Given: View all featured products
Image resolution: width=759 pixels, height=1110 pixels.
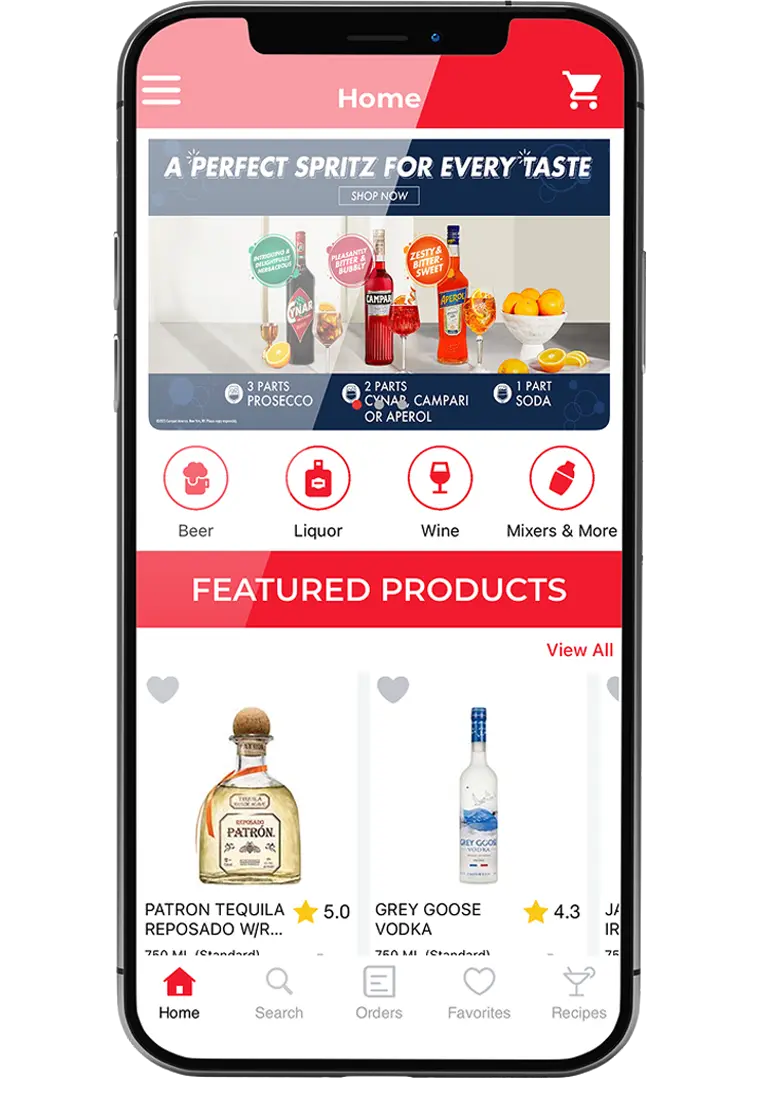Looking at the screenshot, I should (579, 650).
